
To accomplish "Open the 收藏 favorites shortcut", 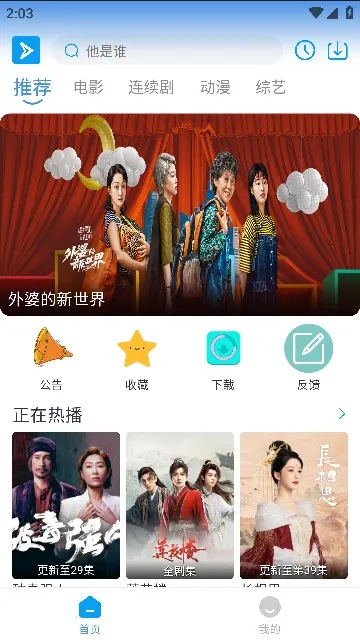I will coord(137,358).
